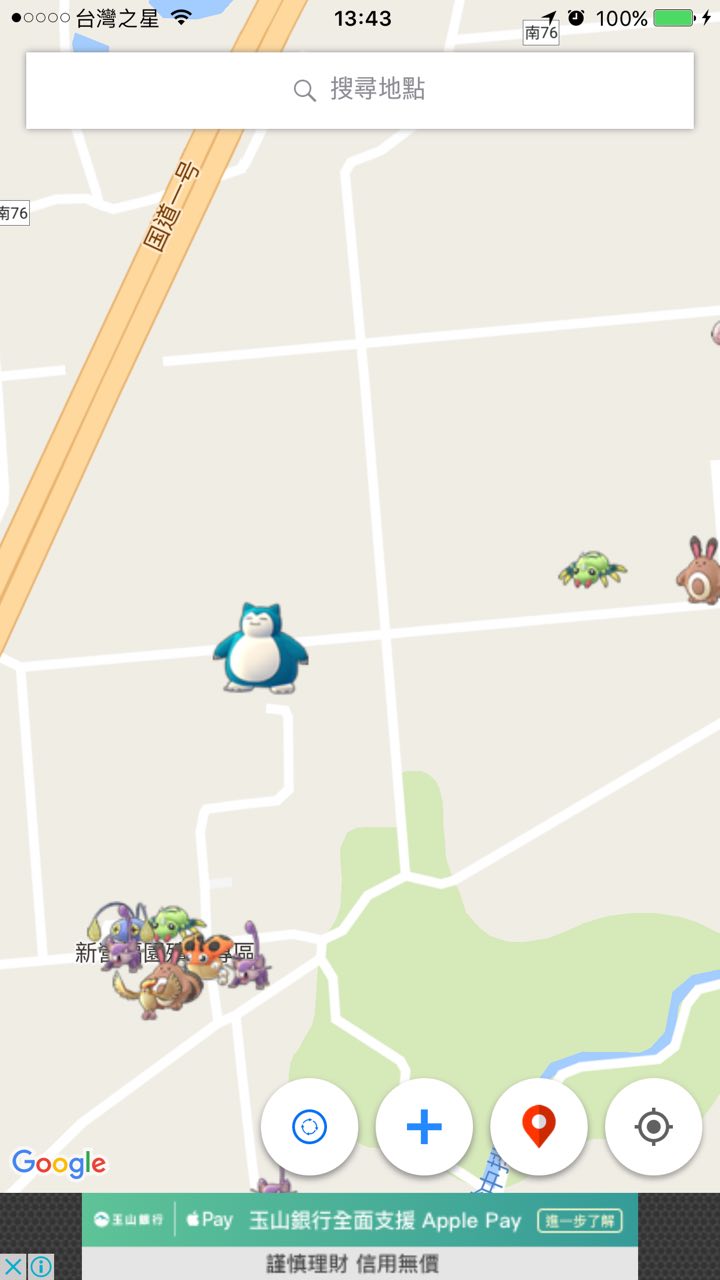The image size is (720, 1280).
Task: Open the 搜尋地點 search box
Action: coord(360,90)
